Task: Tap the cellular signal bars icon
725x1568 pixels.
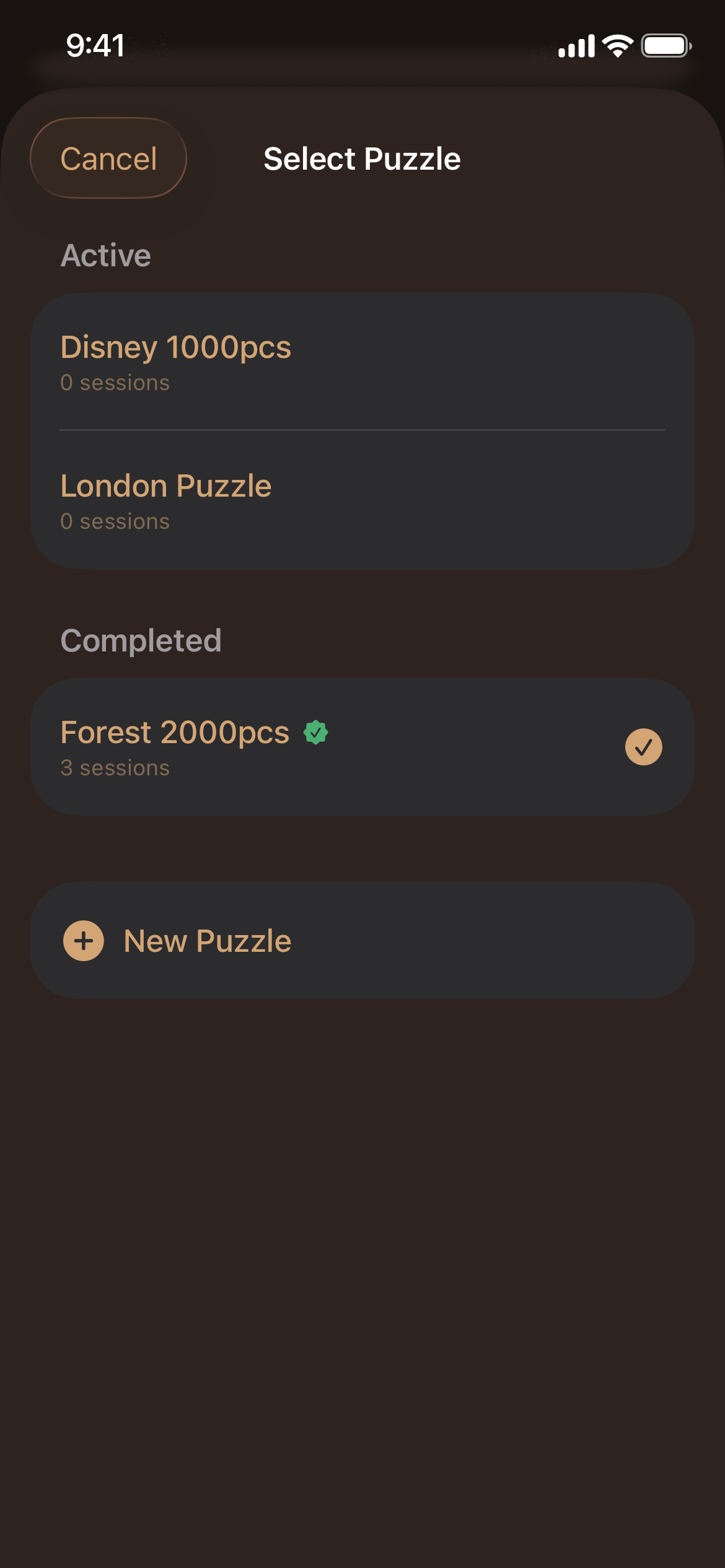Action: [x=576, y=45]
